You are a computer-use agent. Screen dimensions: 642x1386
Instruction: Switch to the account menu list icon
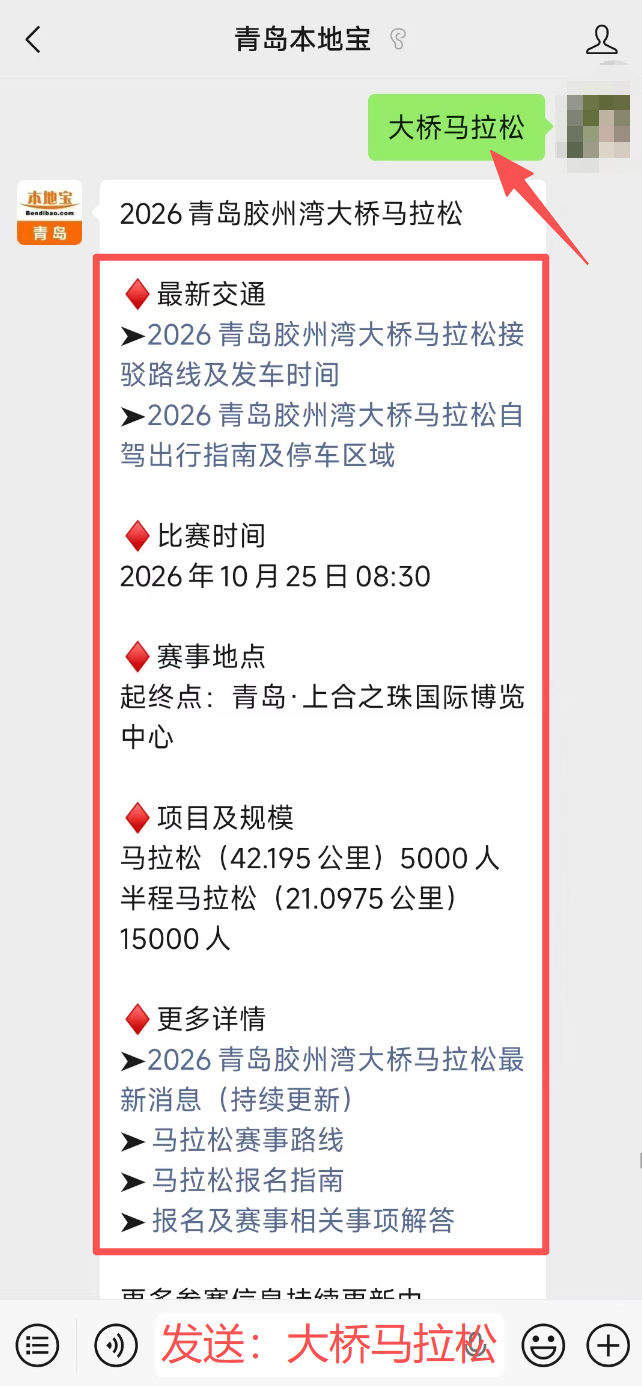pos(38,1345)
